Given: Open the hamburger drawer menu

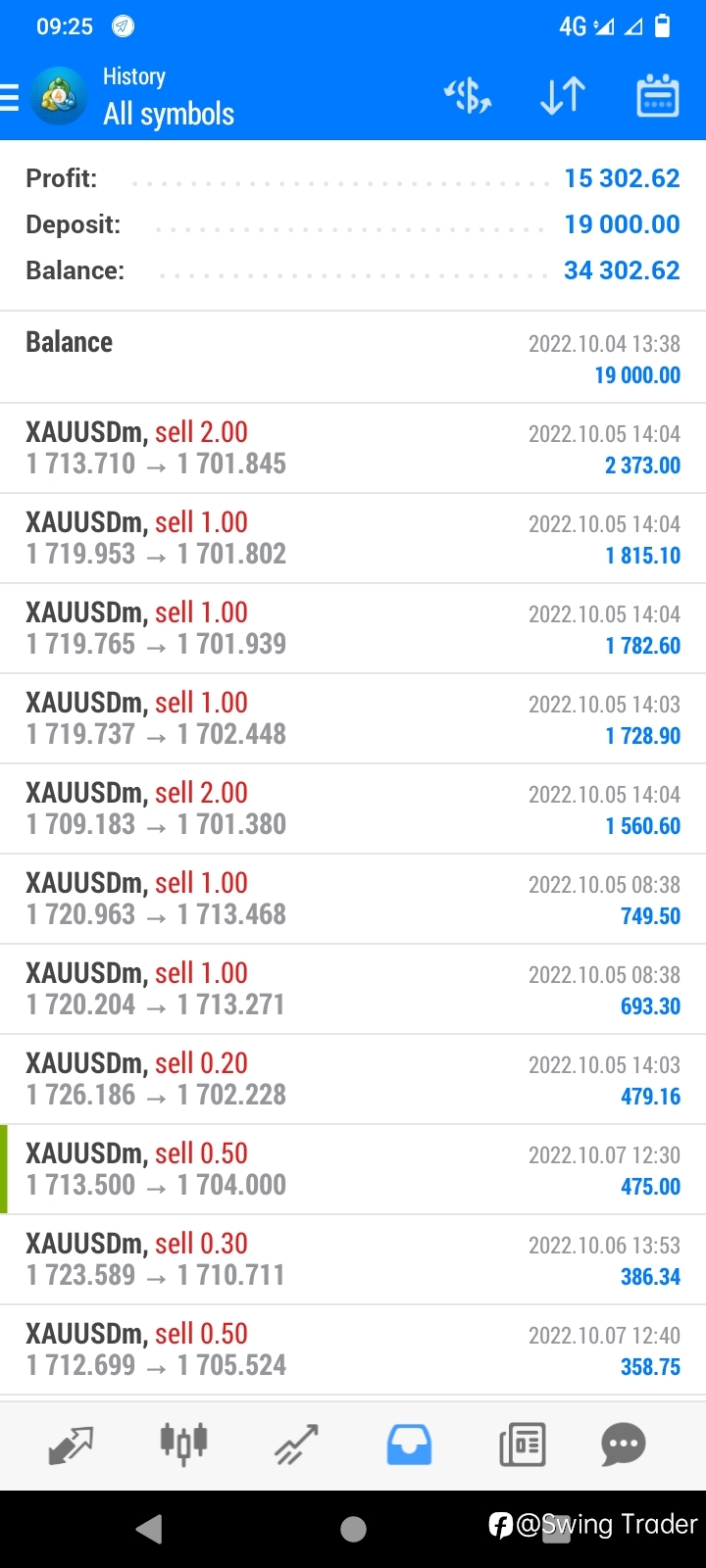Looking at the screenshot, I should tap(9, 97).
